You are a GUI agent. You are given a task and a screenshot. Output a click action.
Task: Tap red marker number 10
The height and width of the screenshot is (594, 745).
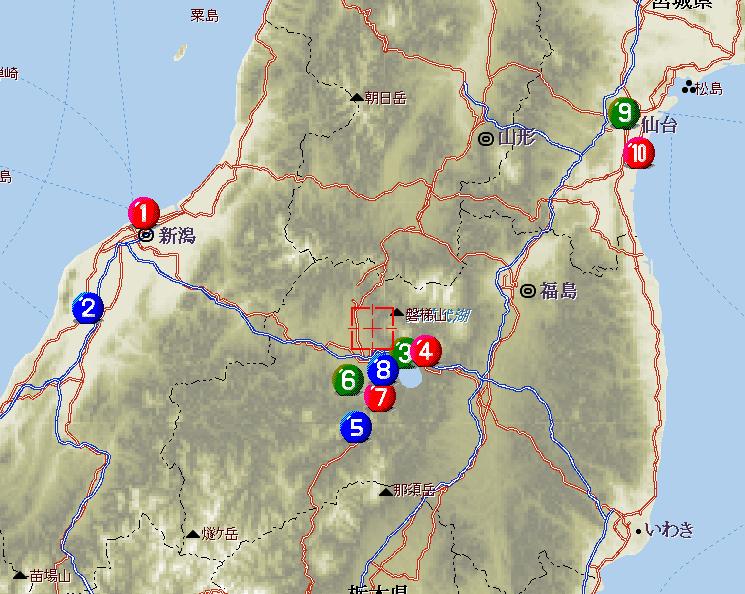click(x=638, y=153)
